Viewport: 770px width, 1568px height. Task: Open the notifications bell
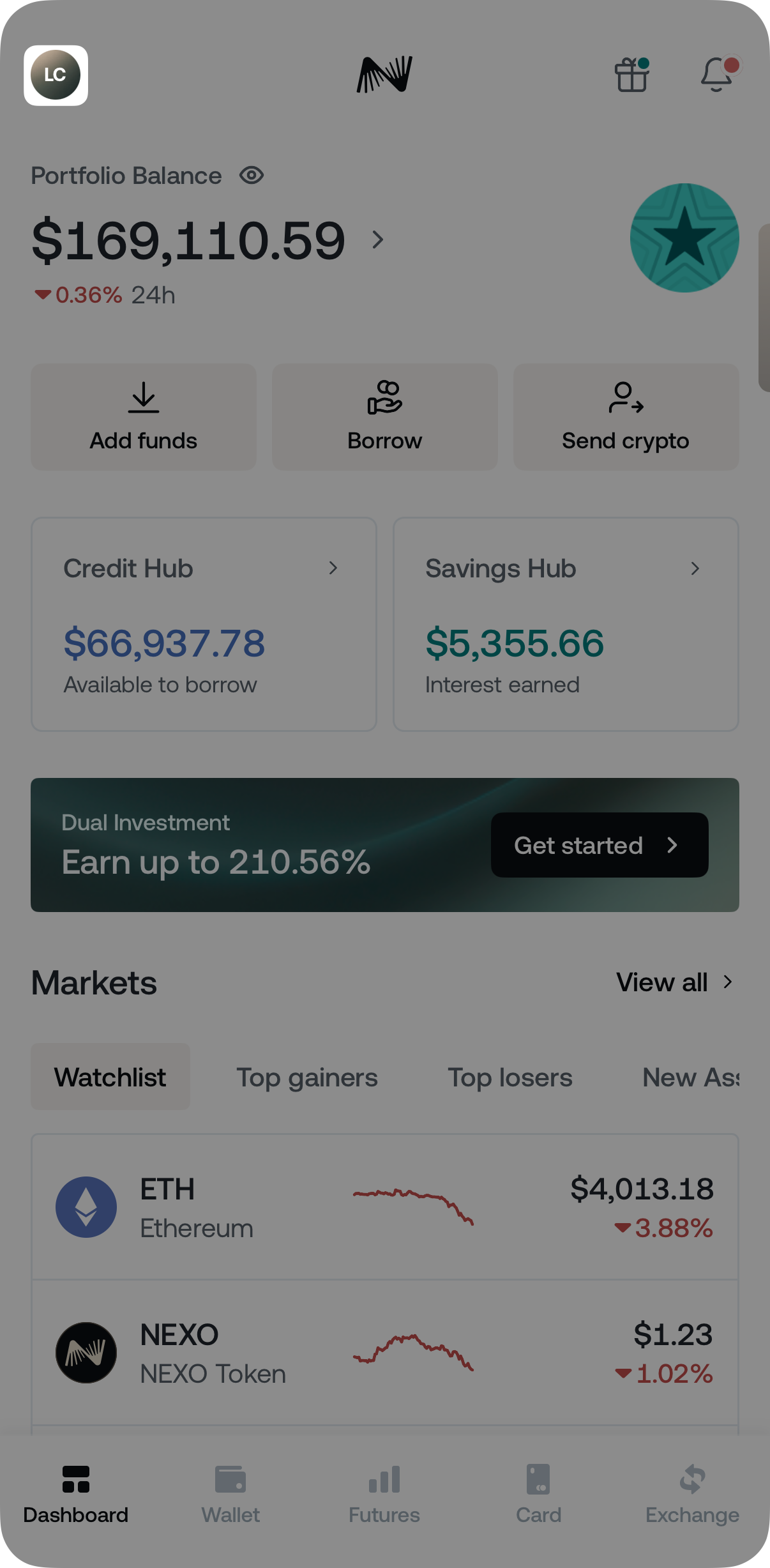(718, 75)
